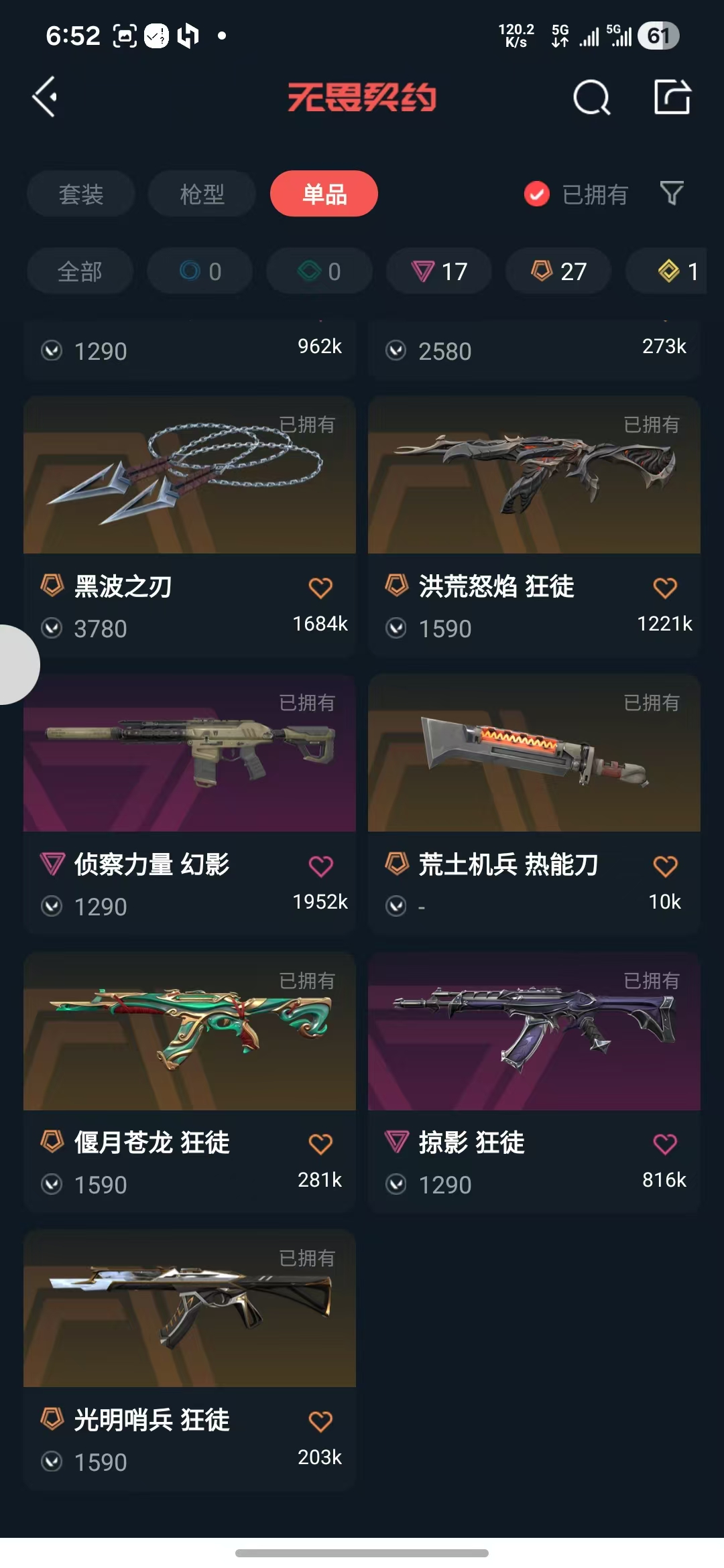724x1568 pixels.
Task: Go back using the top-left arrow
Action: [45, 97]
